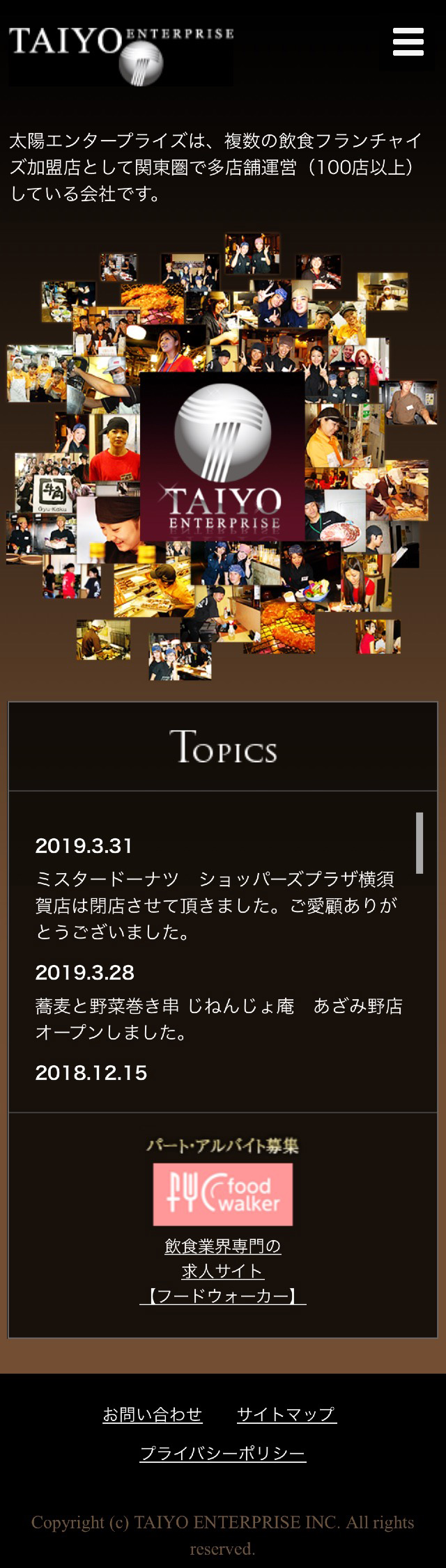View the プライバシーポリシー page
Viewport: 446px width, 1568px height.
click(223, 1453)
